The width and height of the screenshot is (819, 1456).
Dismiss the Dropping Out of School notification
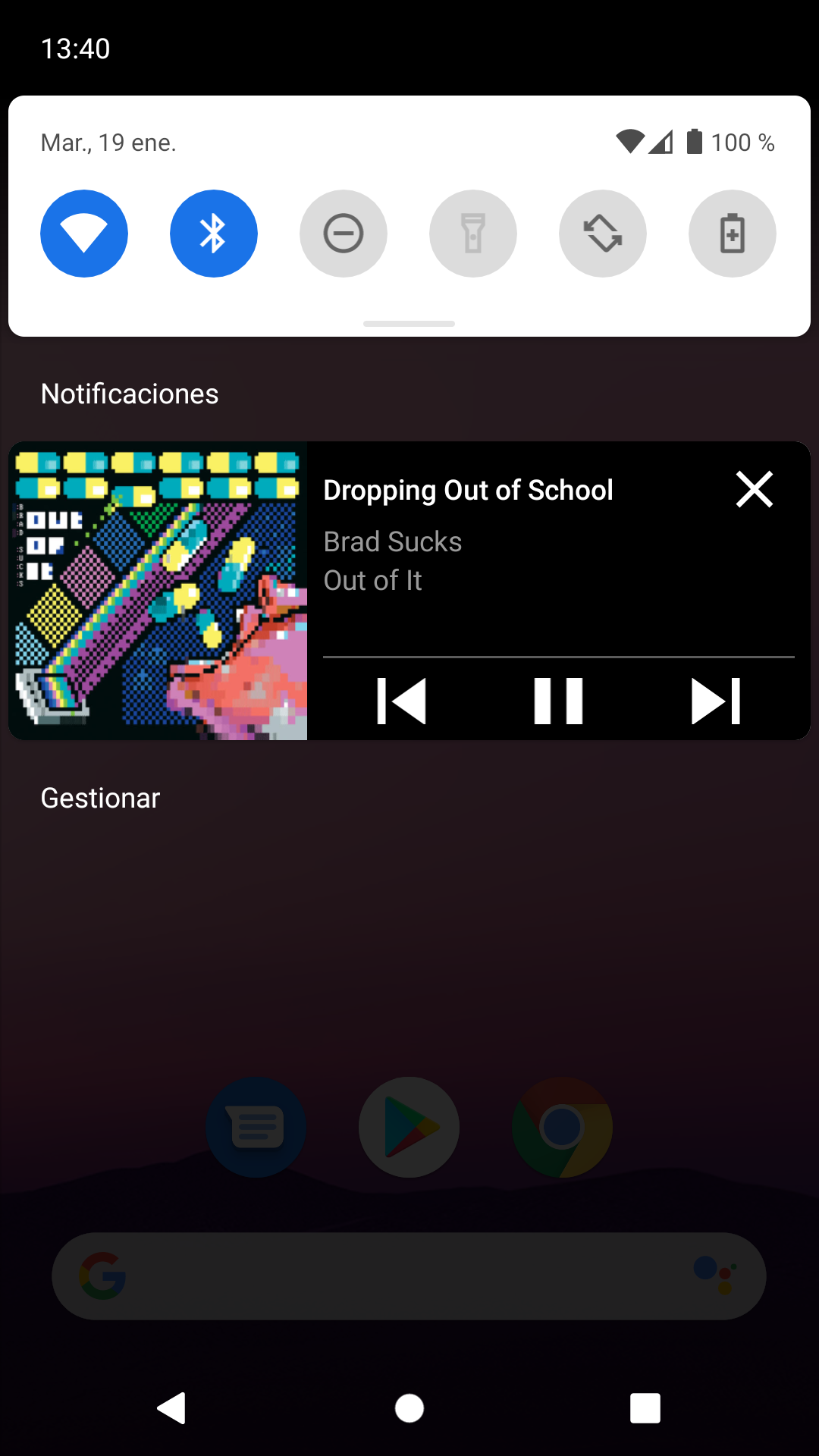[x=755, y=489]
